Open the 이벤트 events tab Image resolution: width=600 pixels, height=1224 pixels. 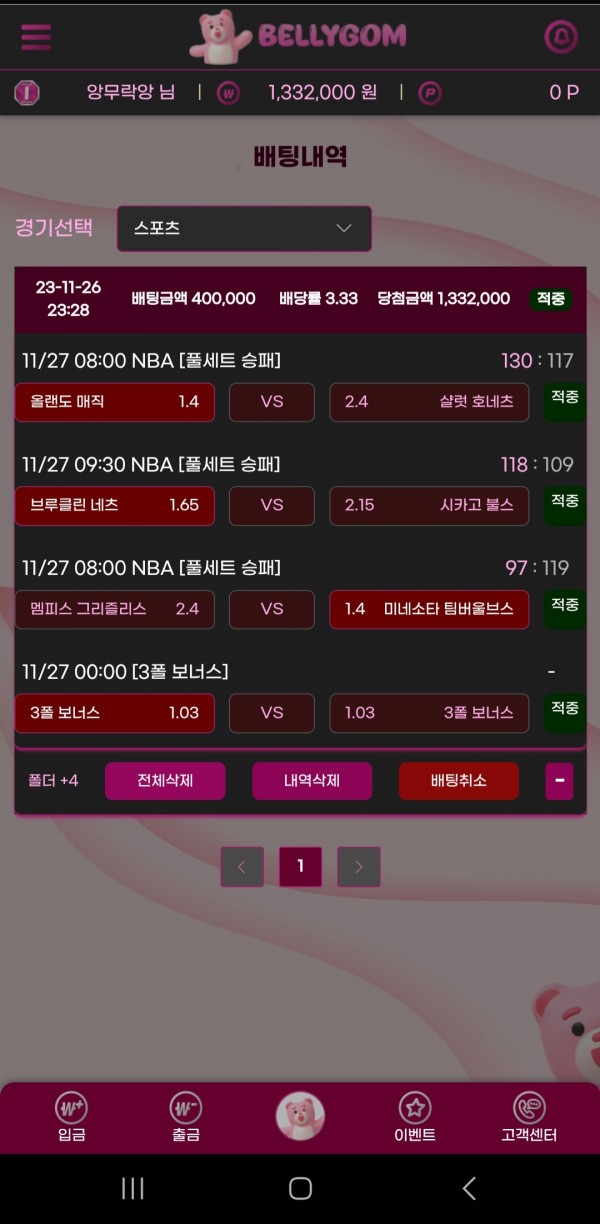(x=414, y=1116)
